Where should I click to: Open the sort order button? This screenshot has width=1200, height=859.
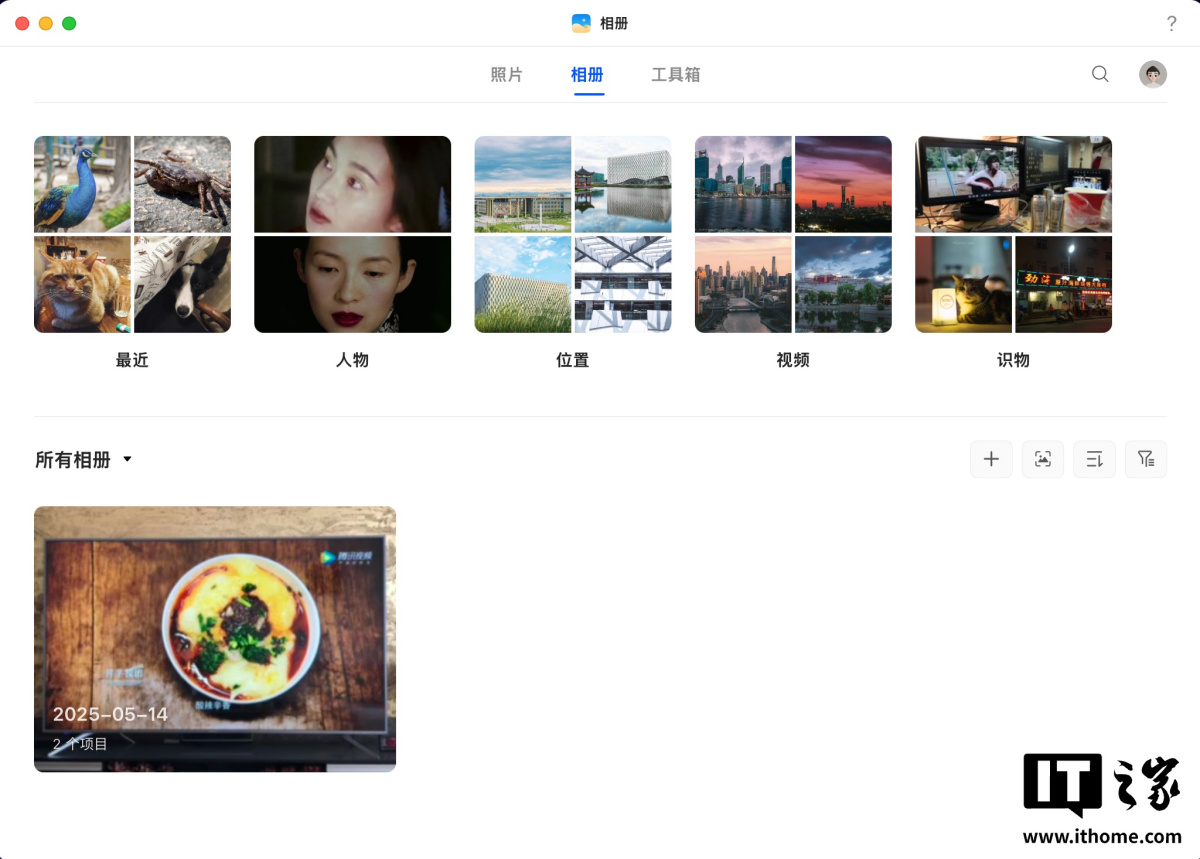point(1094,459)
